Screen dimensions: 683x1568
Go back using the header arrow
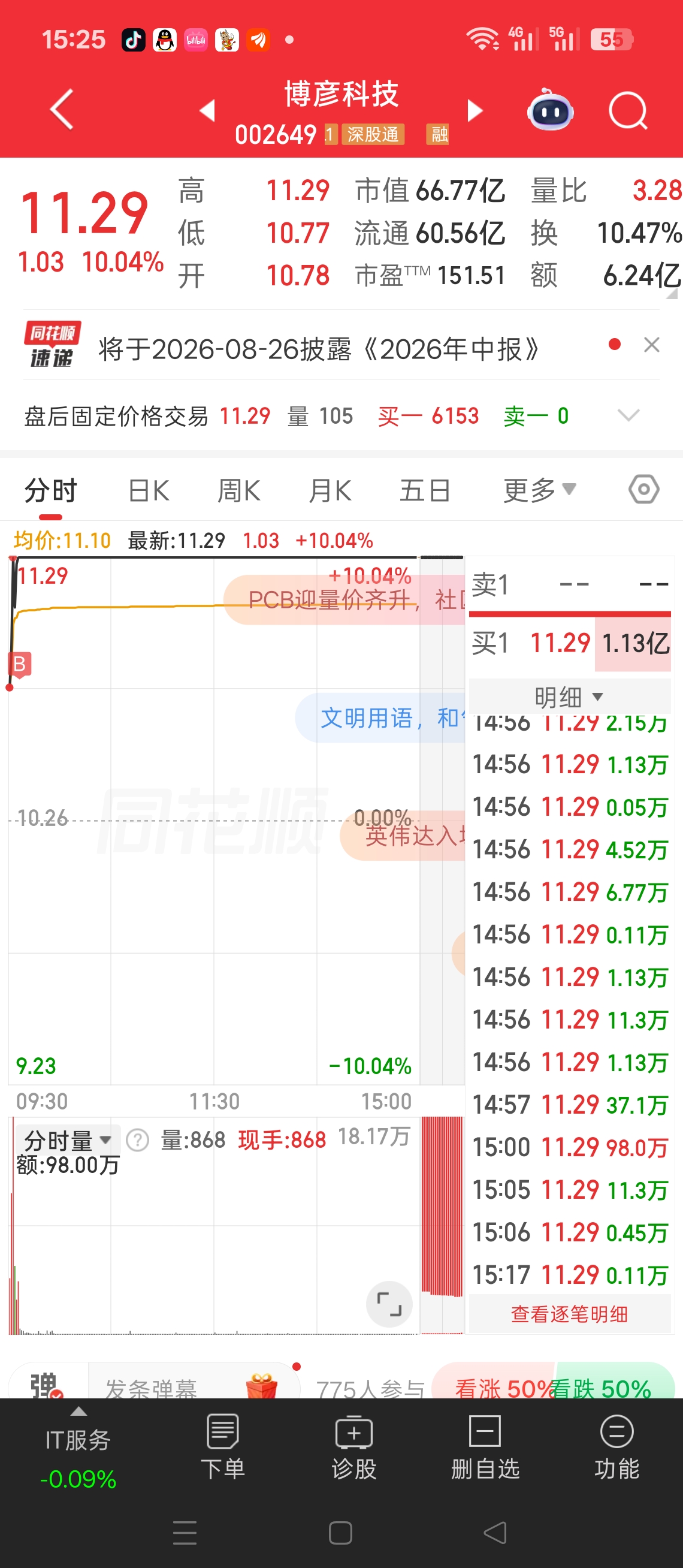62,110
